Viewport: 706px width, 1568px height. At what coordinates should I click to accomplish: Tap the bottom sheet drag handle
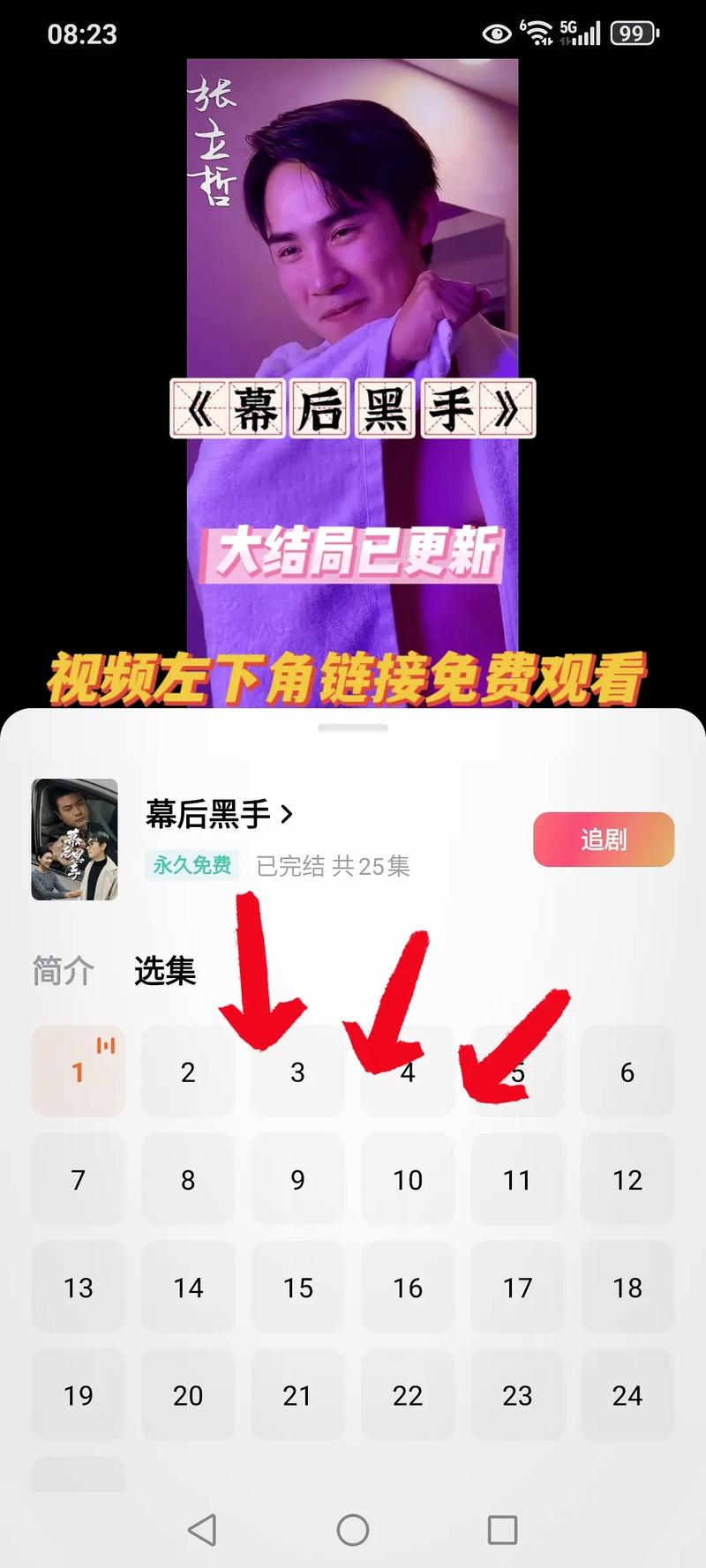coord(352,728)
